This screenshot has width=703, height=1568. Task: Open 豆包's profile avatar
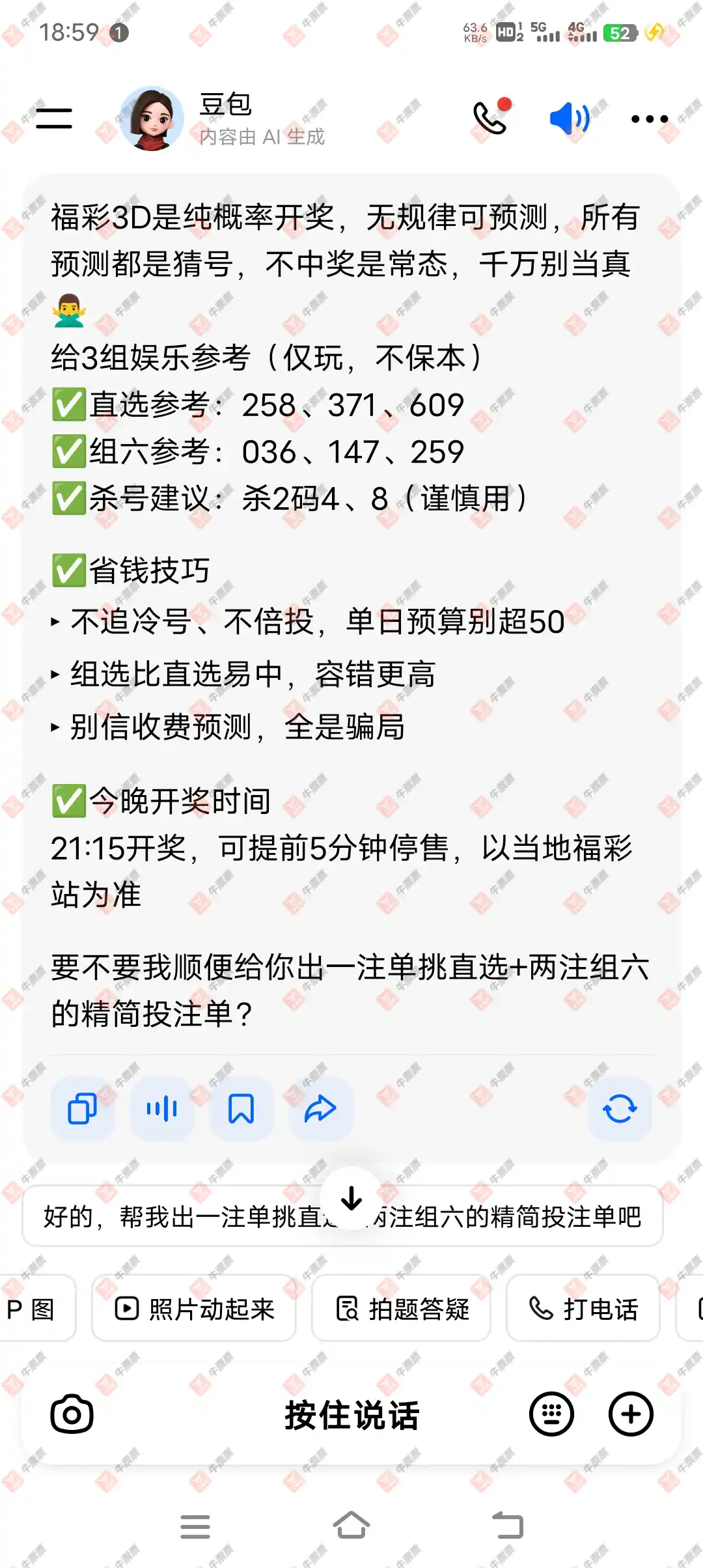pyautogui.click(x=152, y=119)
